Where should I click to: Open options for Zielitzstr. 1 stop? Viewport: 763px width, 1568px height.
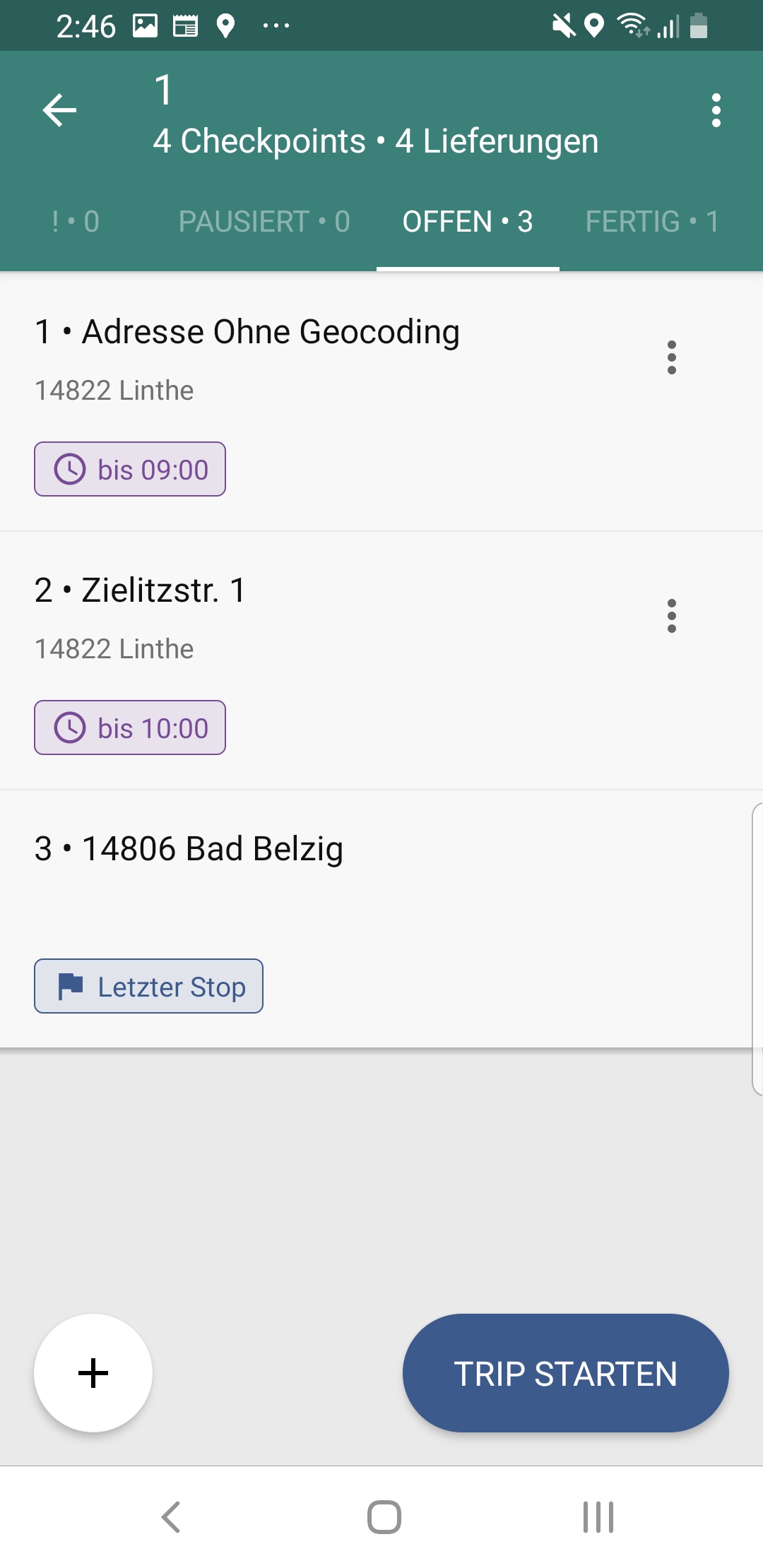671,616
